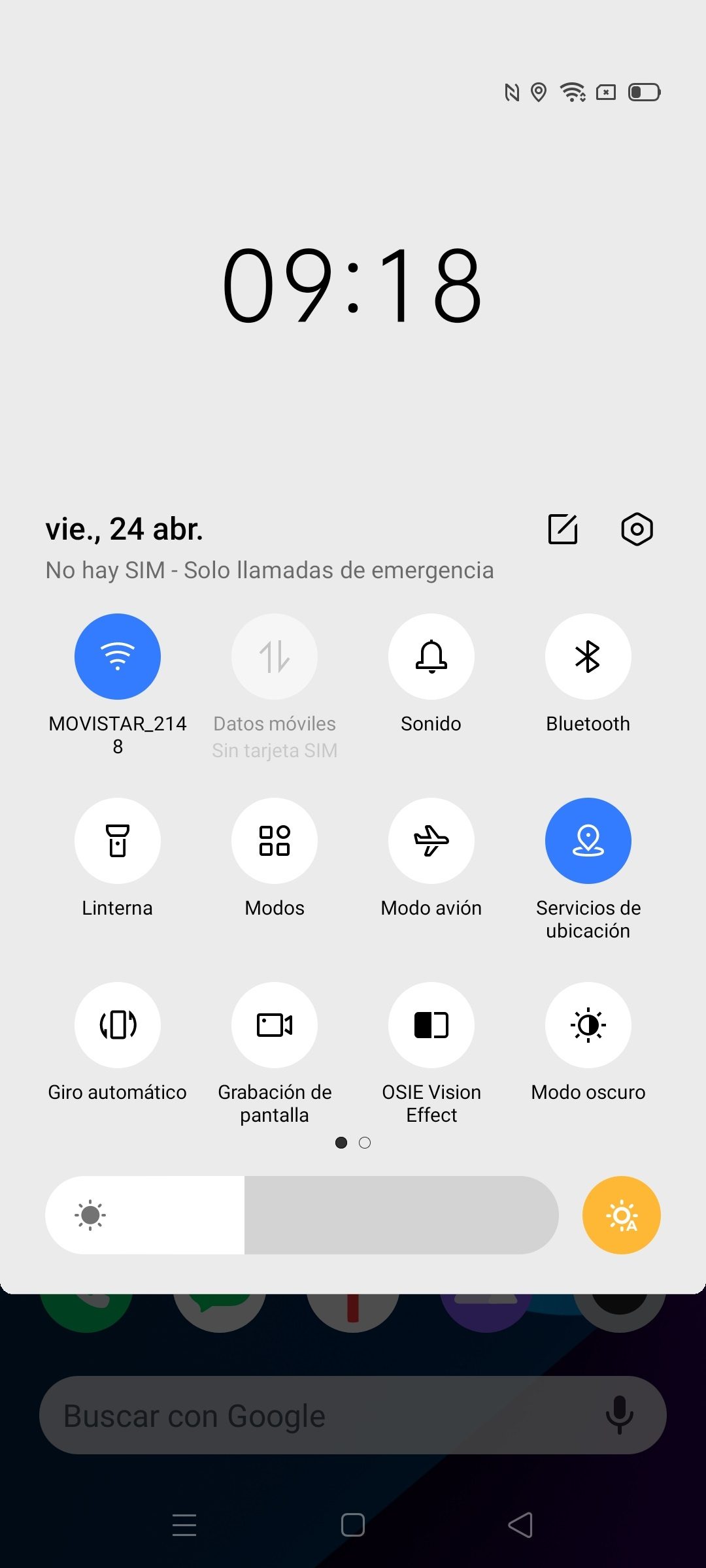
Task: Turn on the Linterna flashlight
Action: [118, 841]
